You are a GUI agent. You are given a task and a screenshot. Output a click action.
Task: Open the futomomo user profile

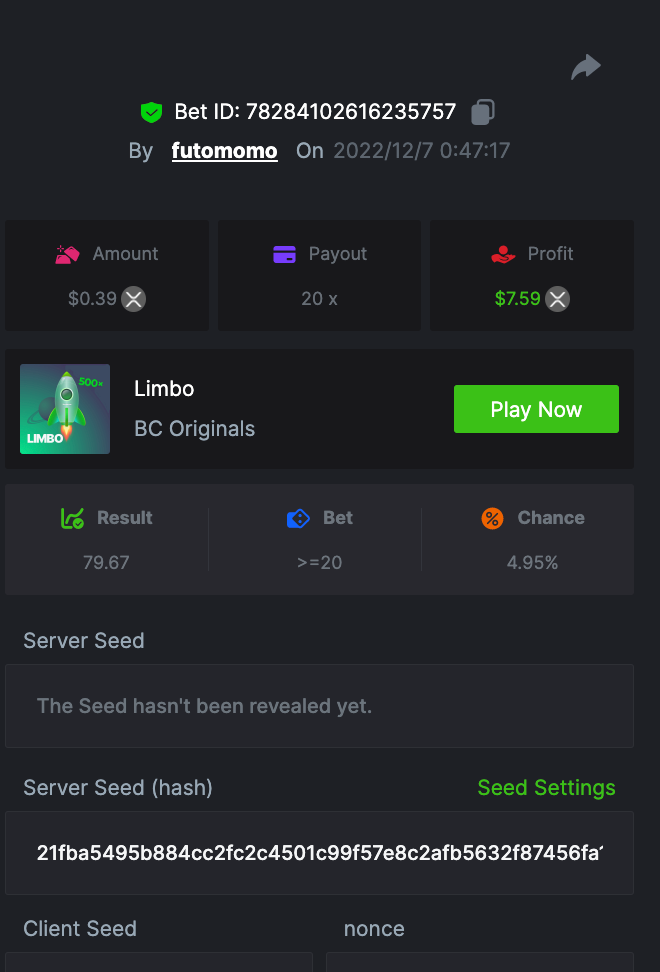[x=224, y=151]
